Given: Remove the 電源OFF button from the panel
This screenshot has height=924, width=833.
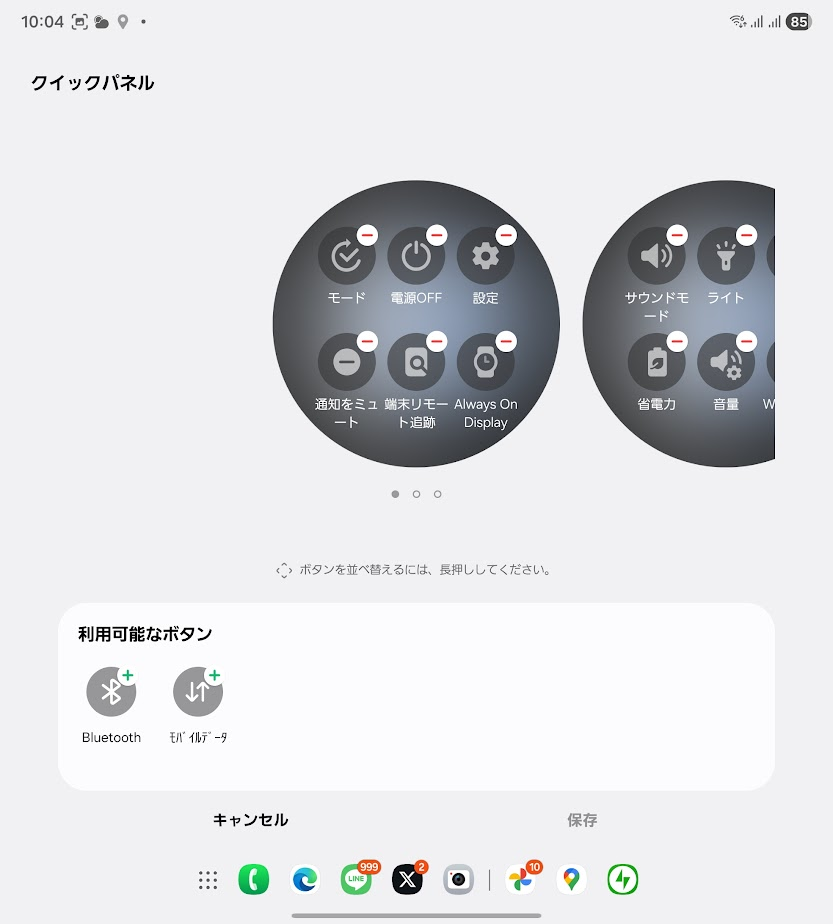Looking at the screenshot, I should [437, 235].
